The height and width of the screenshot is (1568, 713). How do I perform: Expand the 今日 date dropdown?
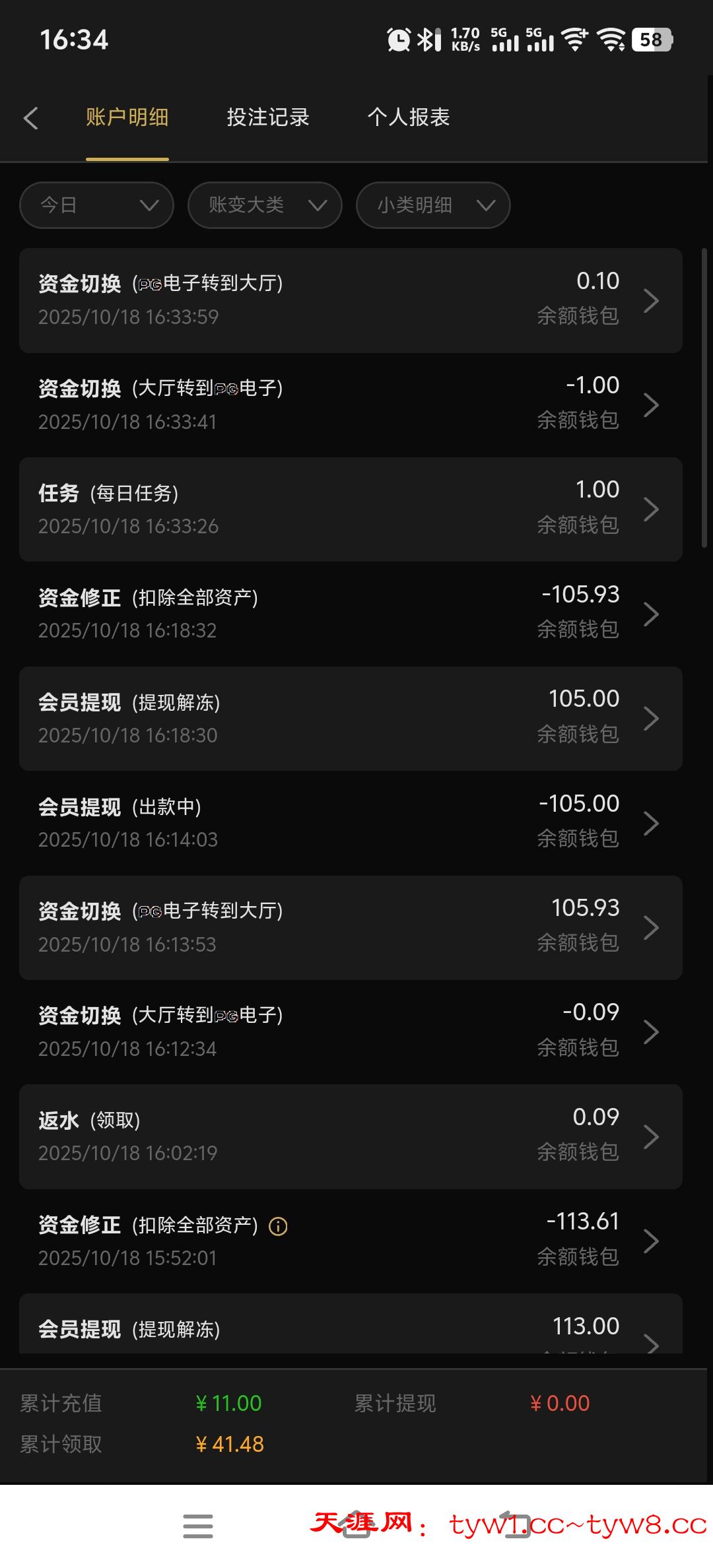[x=97, y=205]
